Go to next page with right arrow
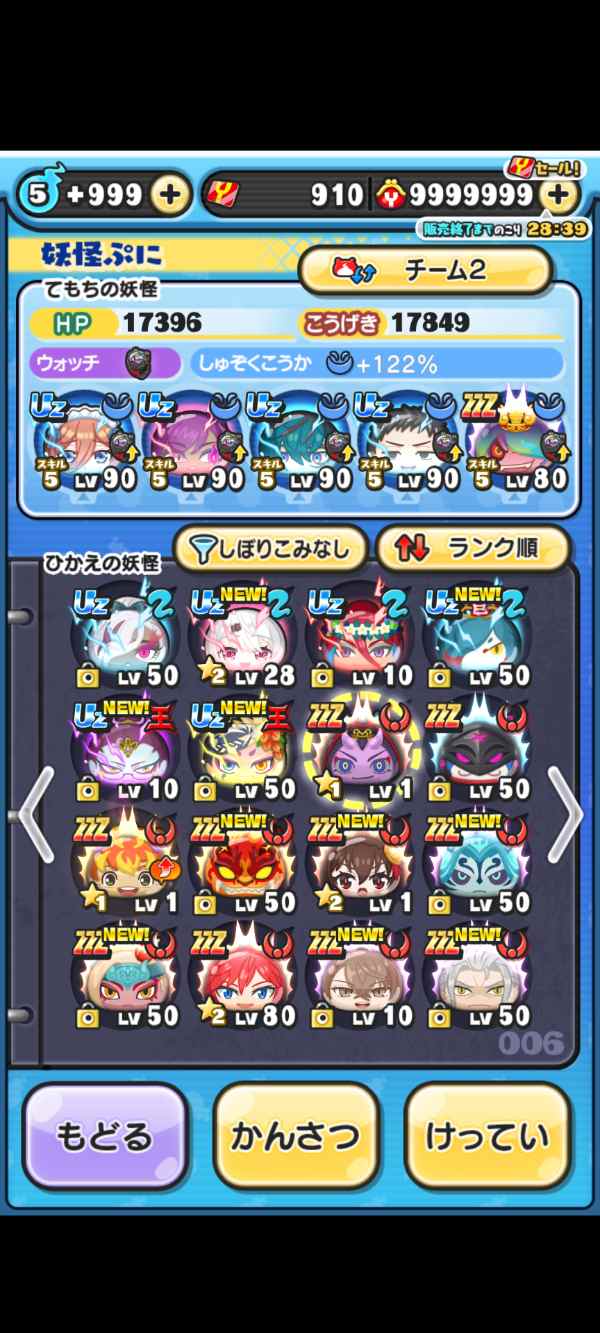The image size is (600, 1333). coord(565,815)
